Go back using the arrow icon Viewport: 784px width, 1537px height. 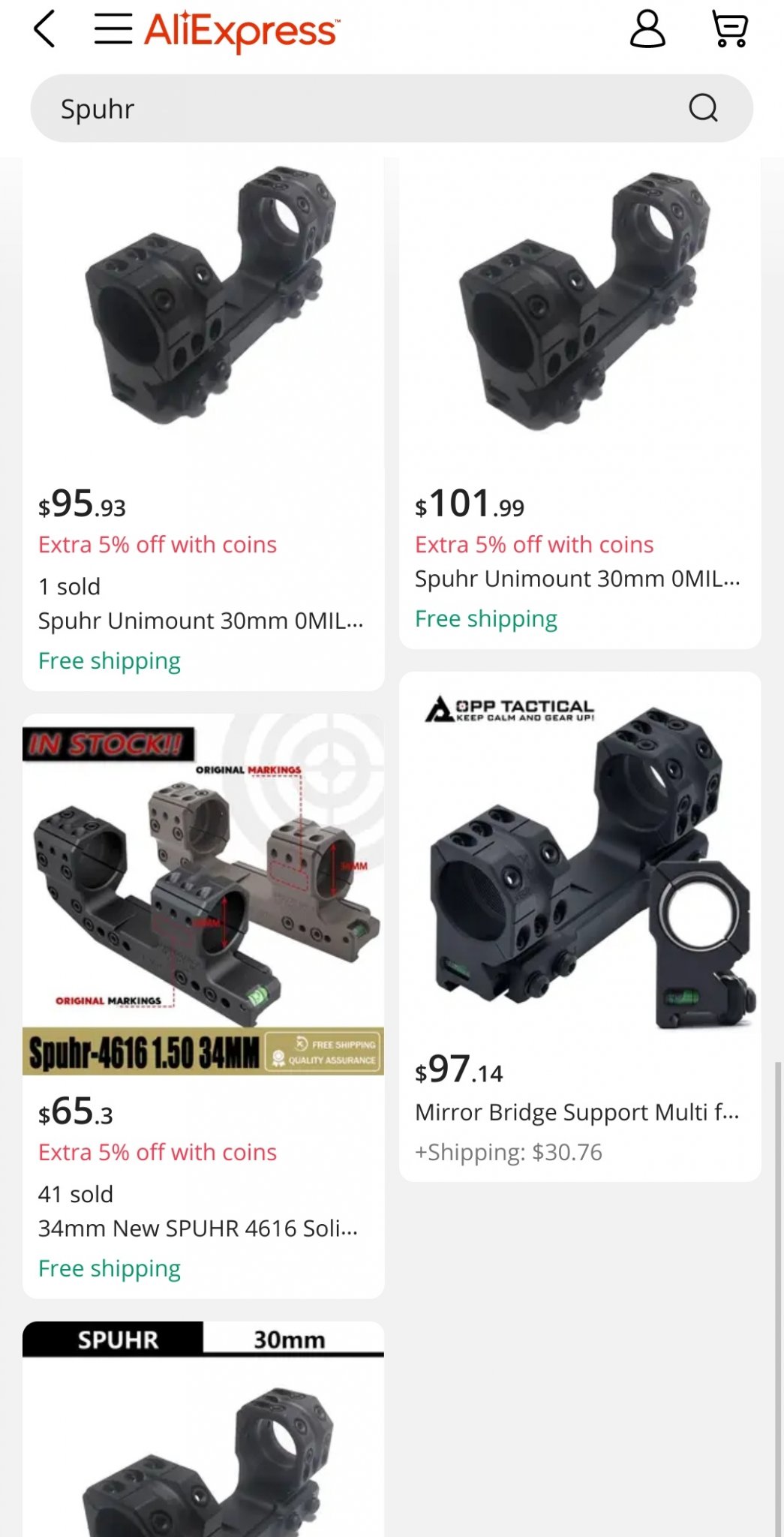(x=45, y=30)
